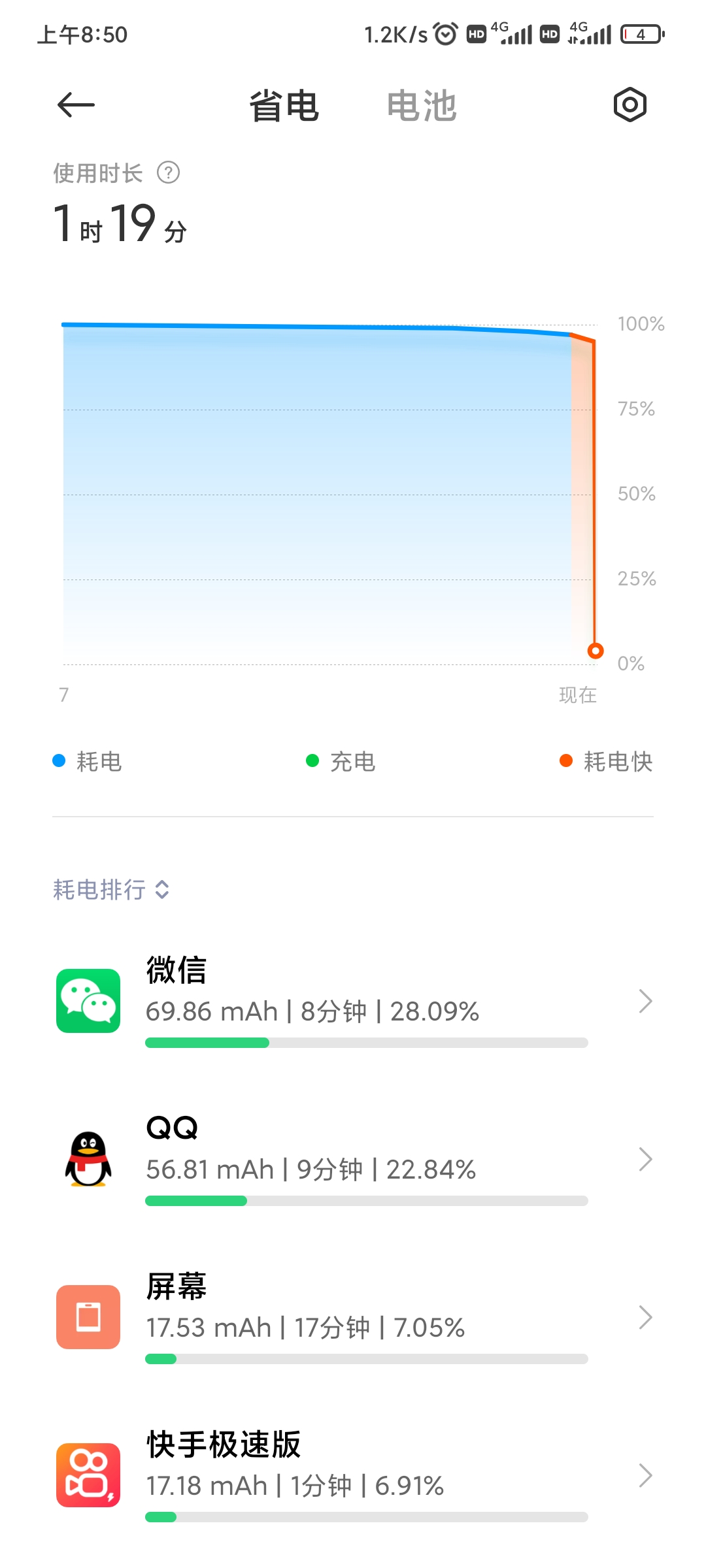Switch to the 电池 tab
The image size is (706, 1568).
click(422, 106)
